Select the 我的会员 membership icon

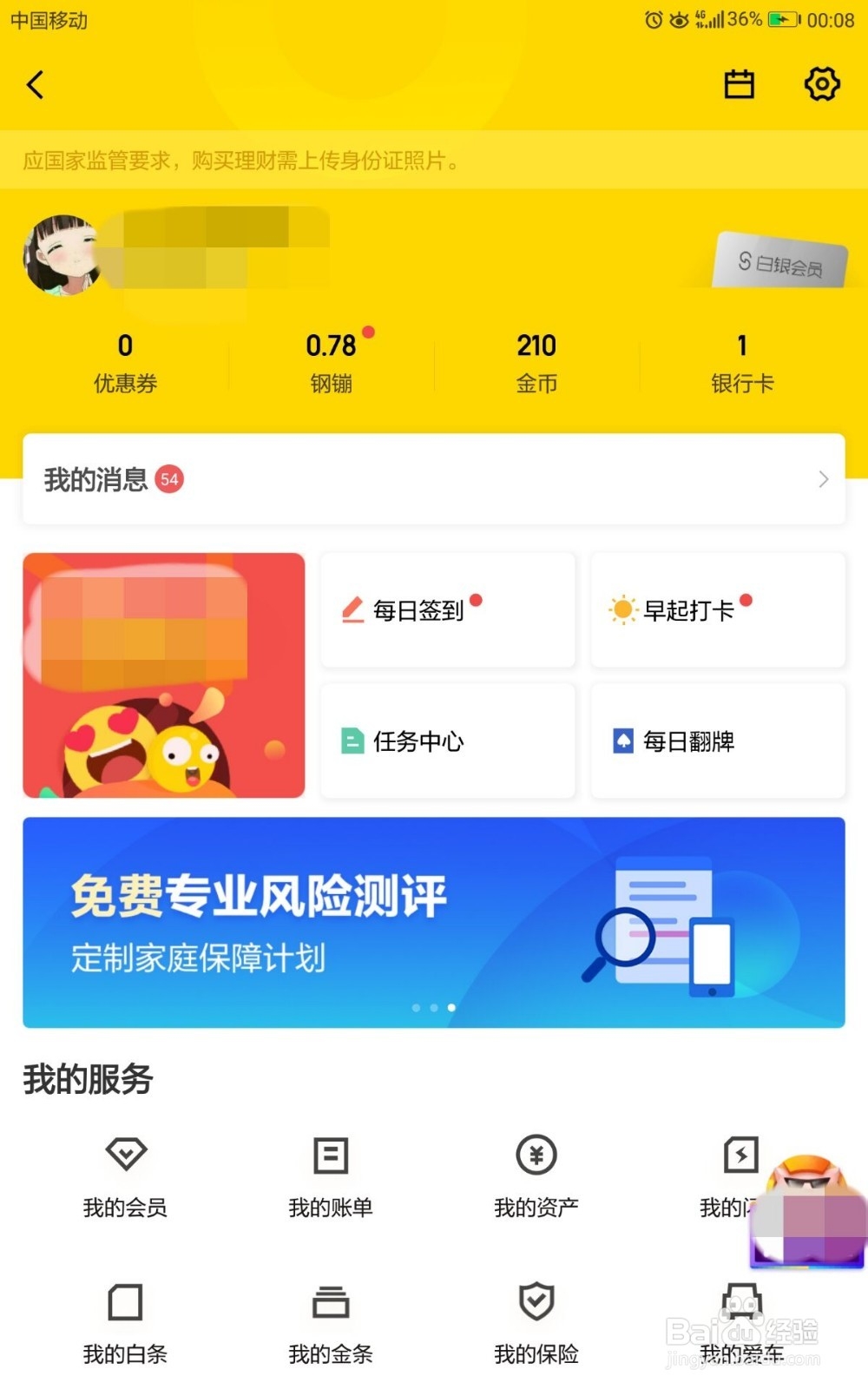point(124,1176)
